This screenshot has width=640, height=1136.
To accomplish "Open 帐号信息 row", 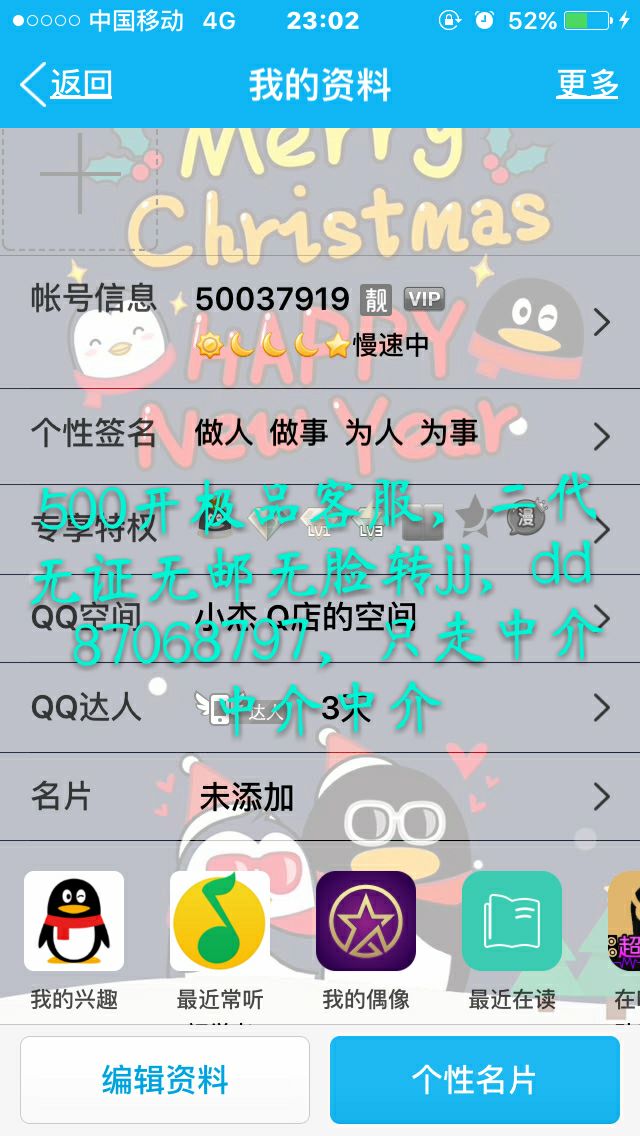I will tap(320, 322).
